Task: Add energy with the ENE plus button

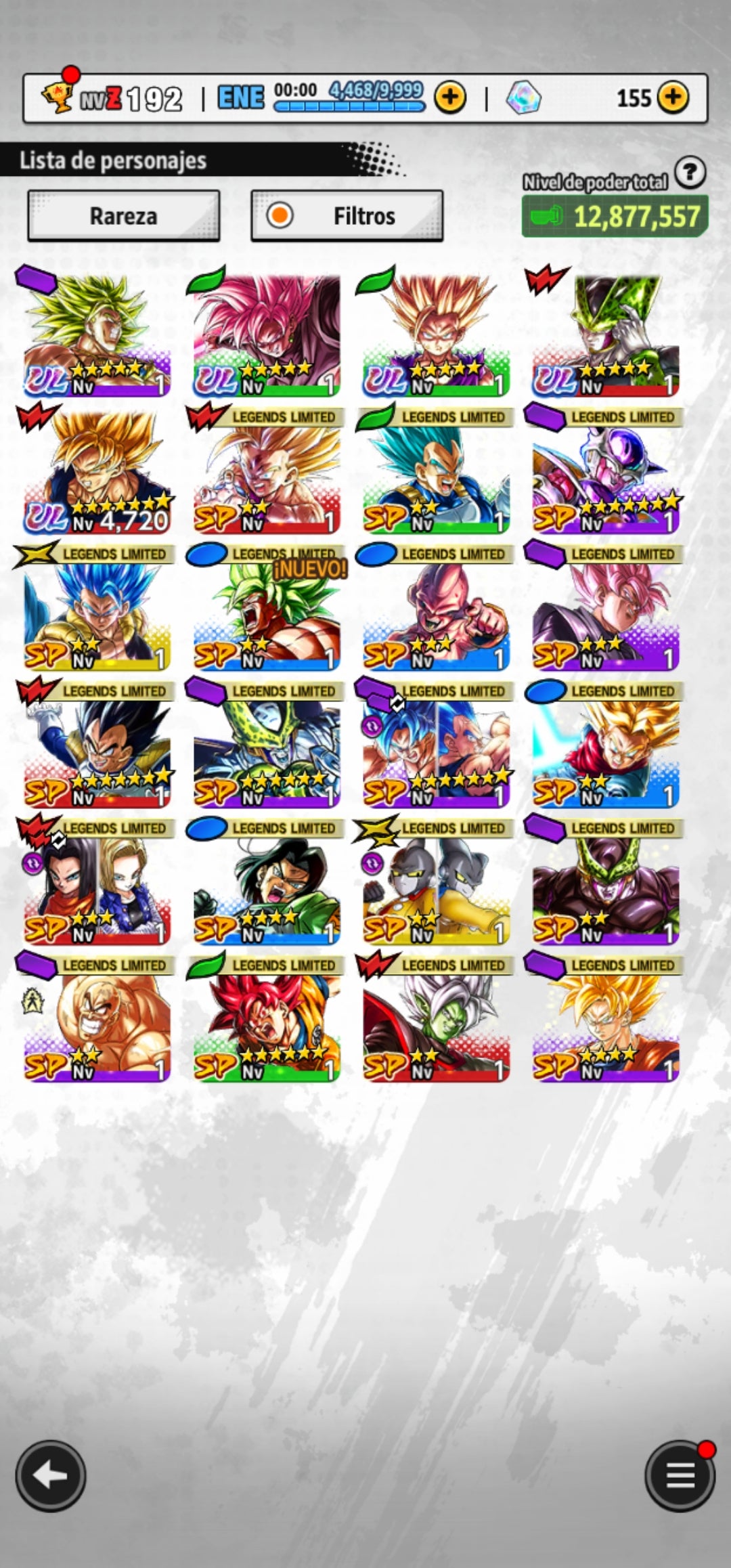Action: 450,98
